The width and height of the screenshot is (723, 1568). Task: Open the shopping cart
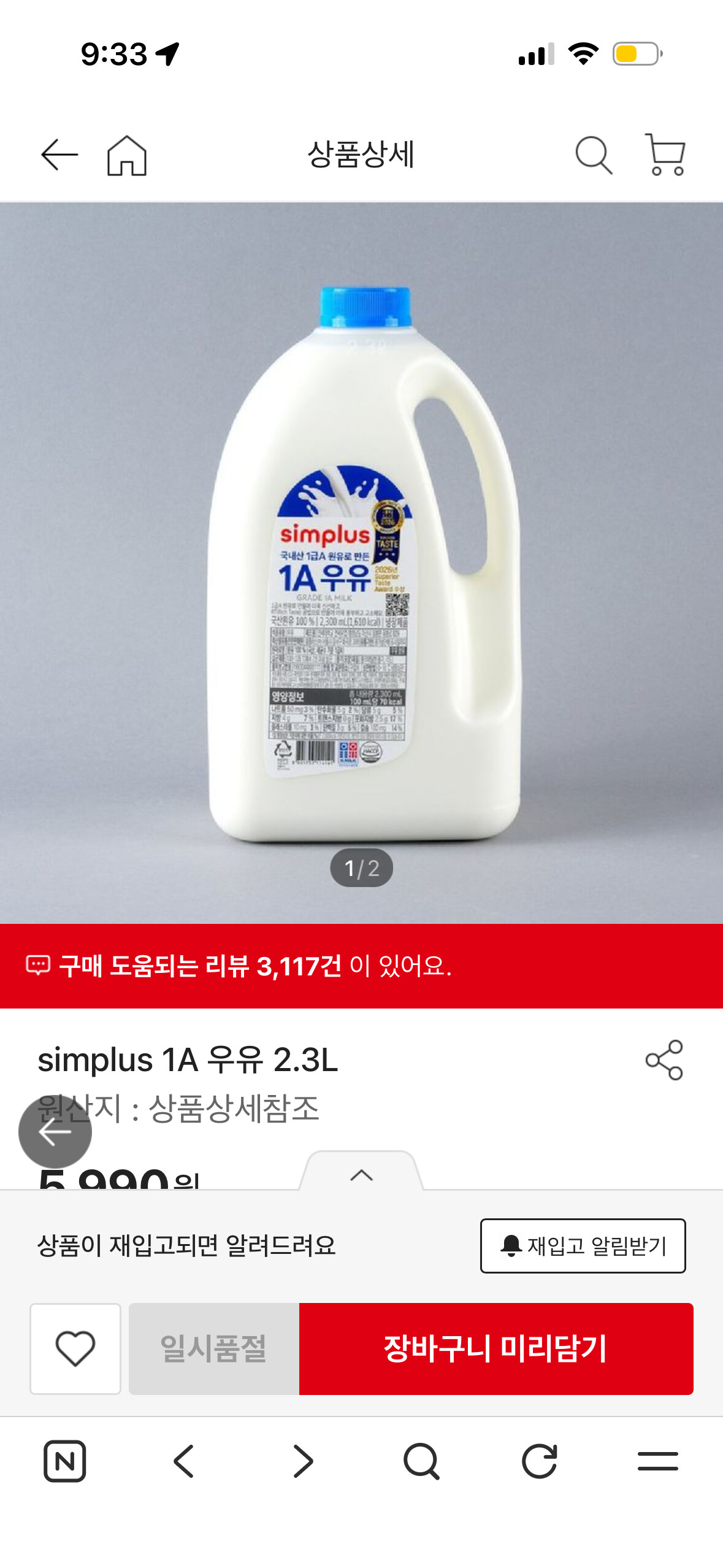[665, 155]
